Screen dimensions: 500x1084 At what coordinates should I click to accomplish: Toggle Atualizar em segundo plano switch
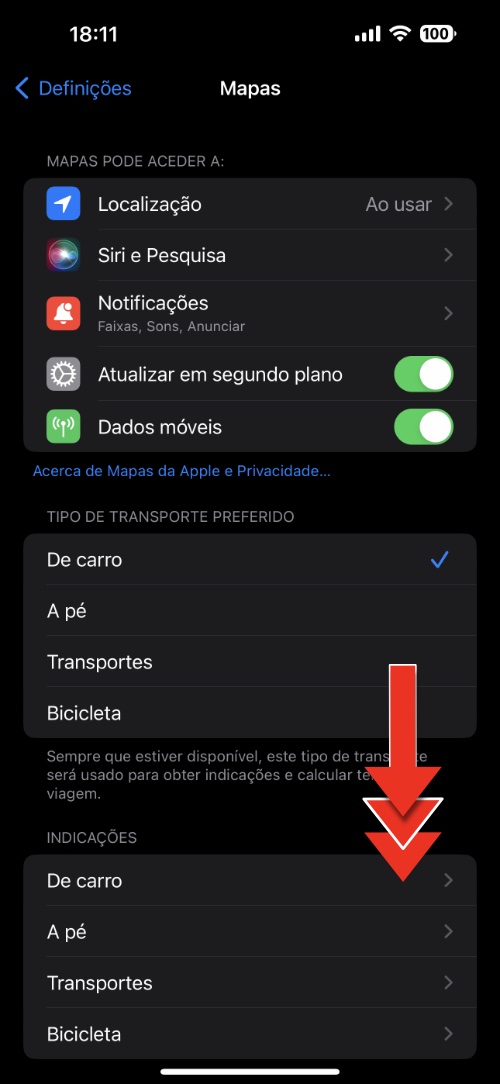pos(423,375)
